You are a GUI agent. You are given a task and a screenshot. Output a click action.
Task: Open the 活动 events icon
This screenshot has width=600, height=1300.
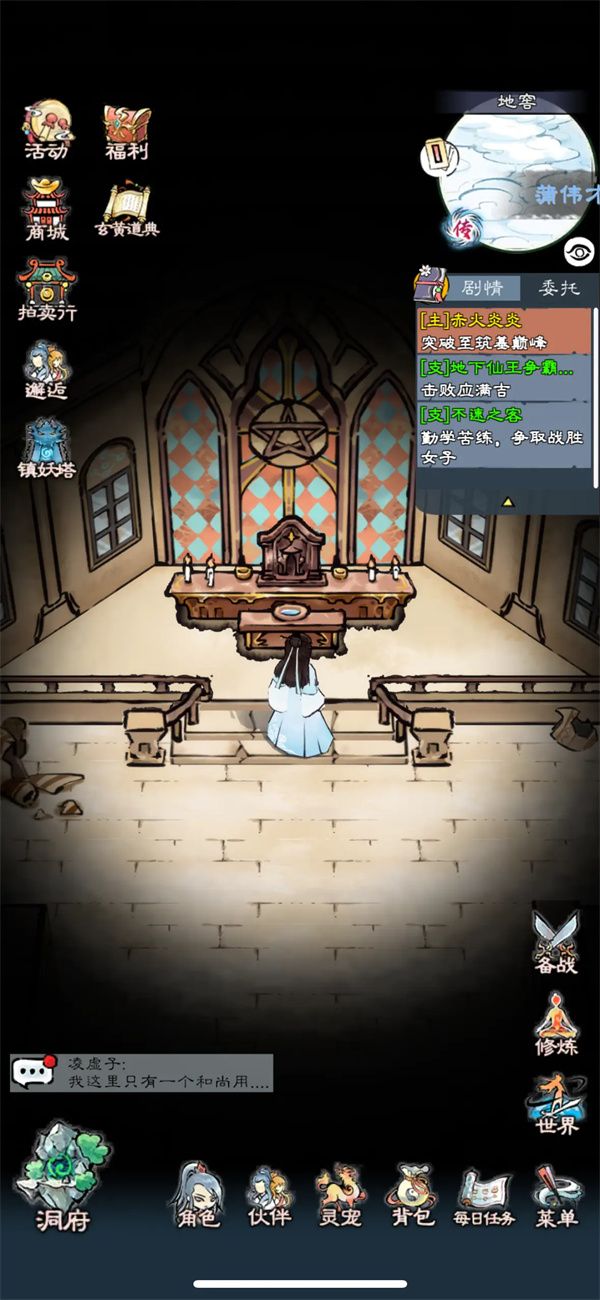[47, 130]
